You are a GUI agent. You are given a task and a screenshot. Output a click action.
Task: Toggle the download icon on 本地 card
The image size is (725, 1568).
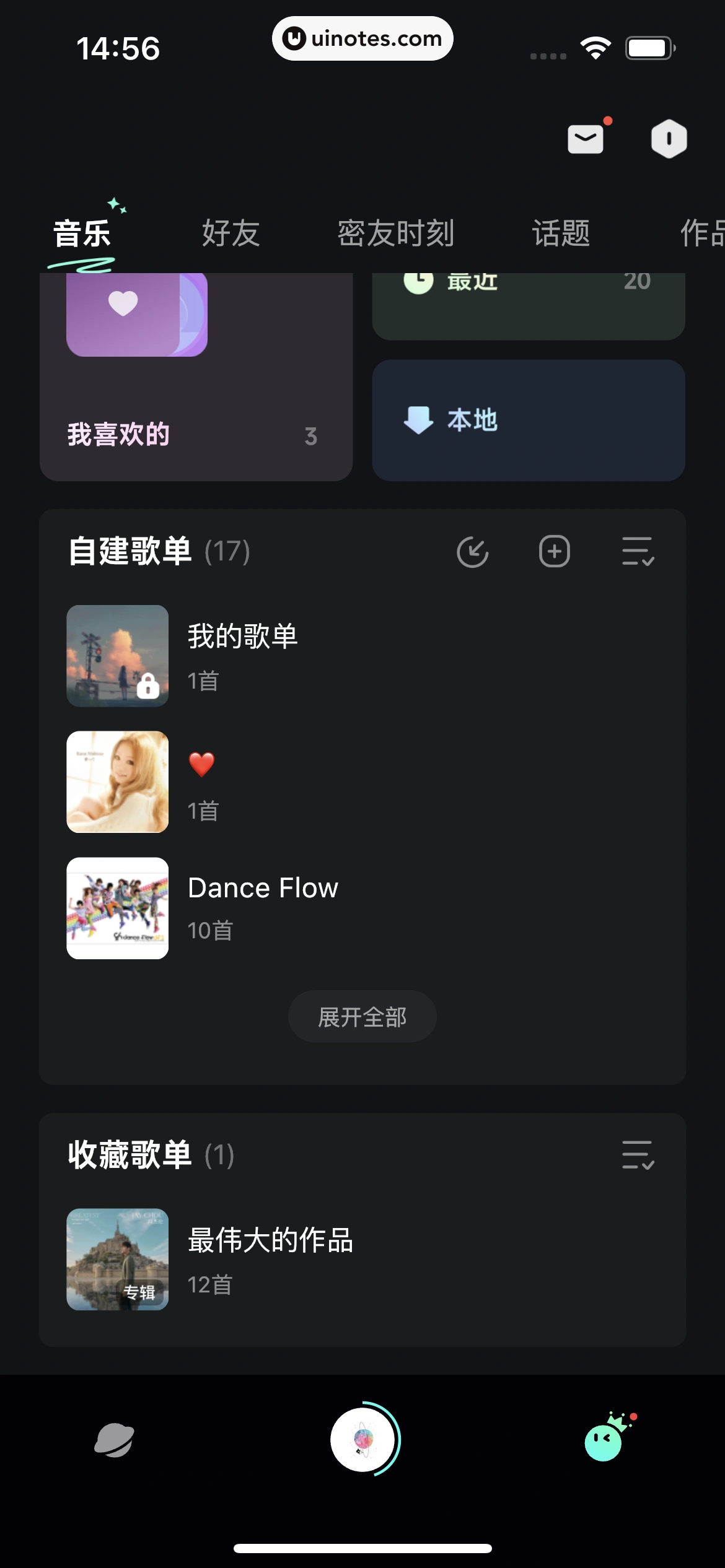pyautogui.click(x=418, y=420)
